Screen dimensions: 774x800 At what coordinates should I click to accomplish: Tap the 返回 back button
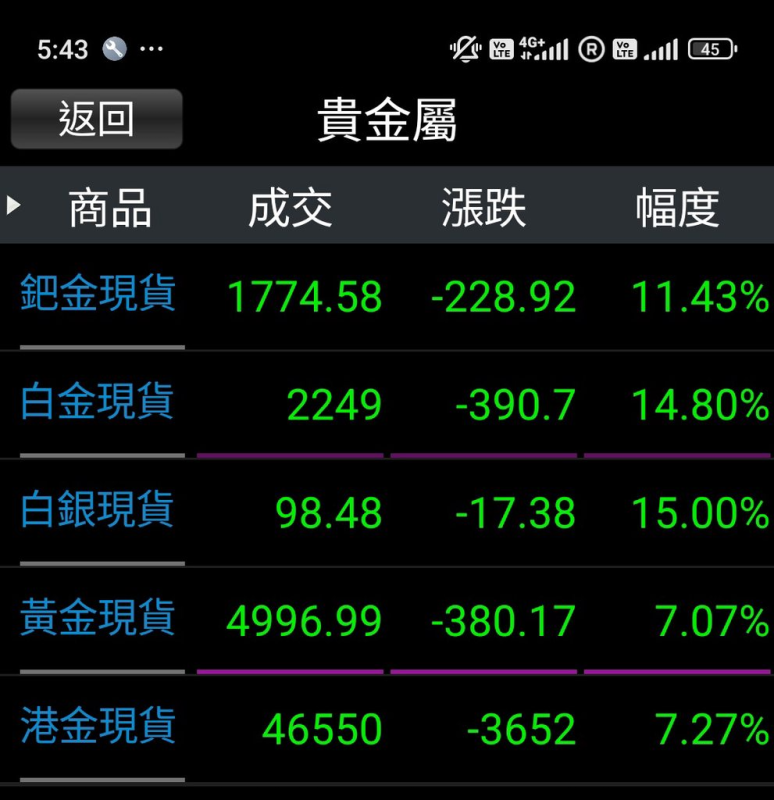[x=96, y=119]
